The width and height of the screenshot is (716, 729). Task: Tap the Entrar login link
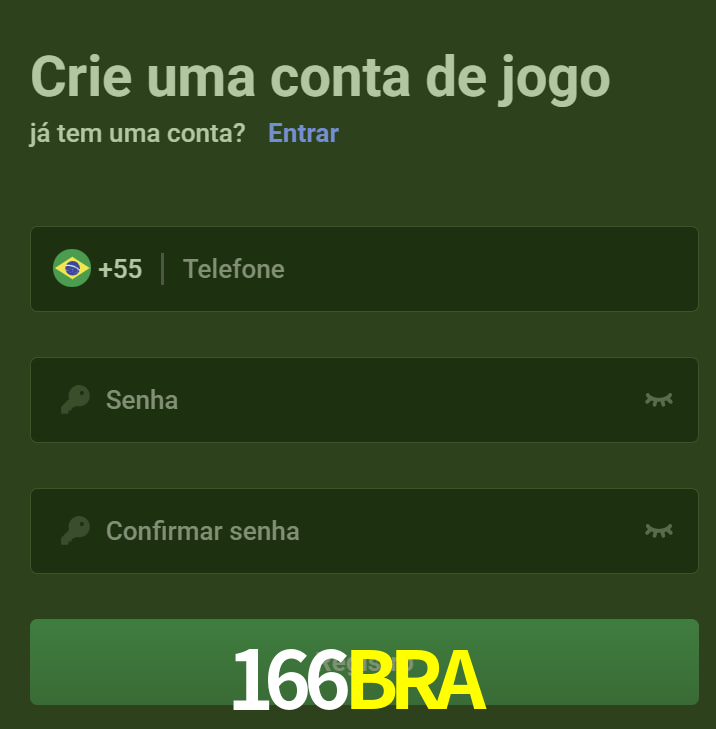coord(303,133)
